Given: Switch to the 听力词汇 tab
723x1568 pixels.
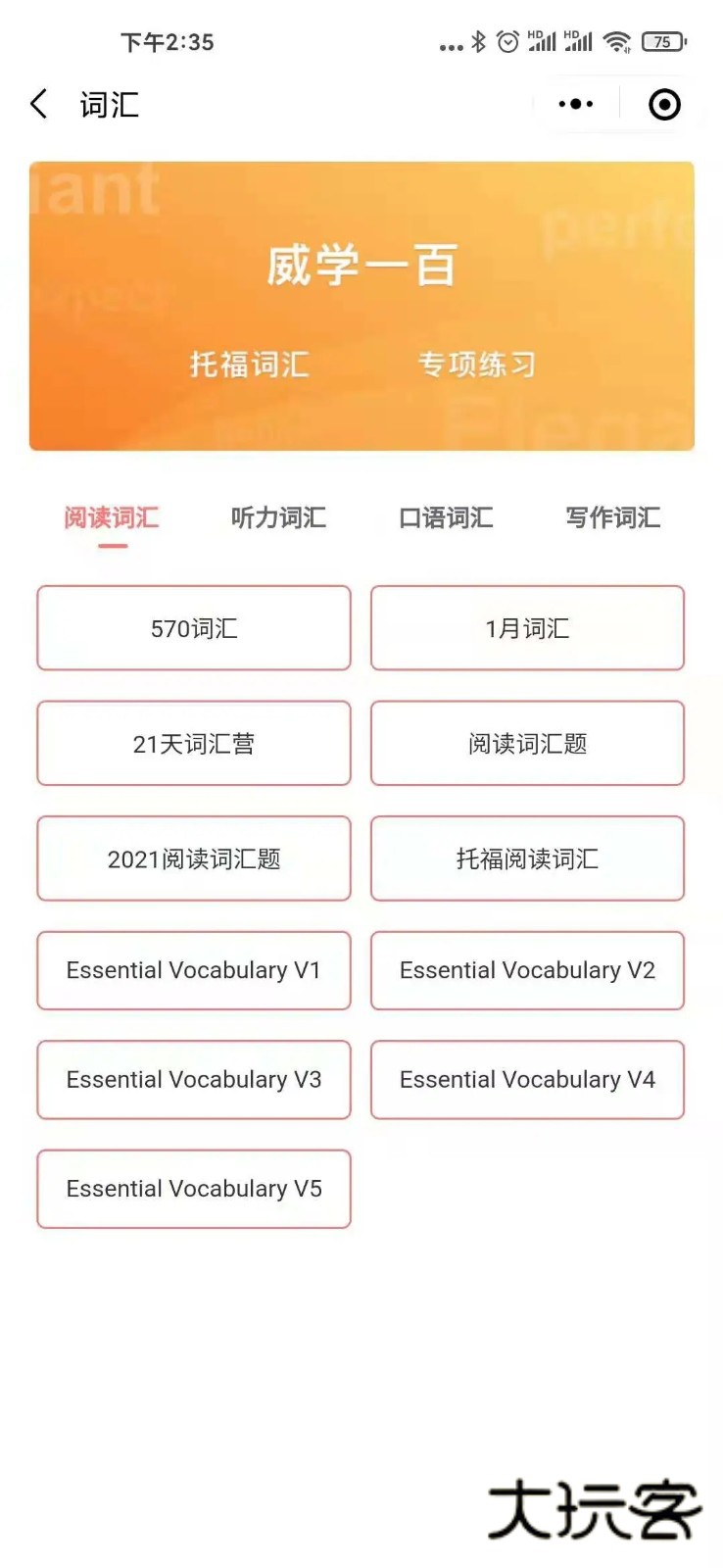Looking at the screenshot, I should [277, 518].
